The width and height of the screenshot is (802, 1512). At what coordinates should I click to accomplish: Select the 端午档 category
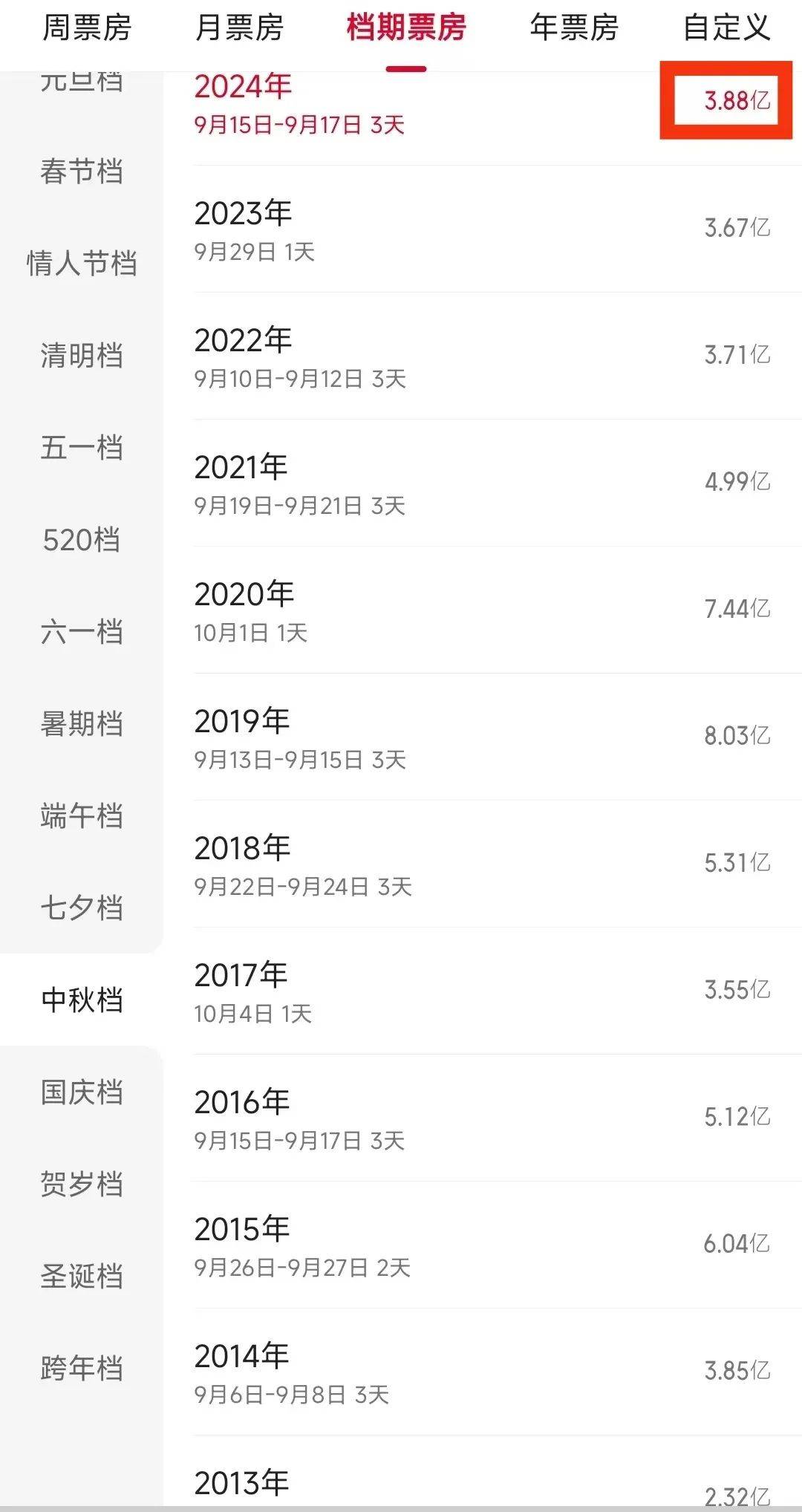pos(82,816)
